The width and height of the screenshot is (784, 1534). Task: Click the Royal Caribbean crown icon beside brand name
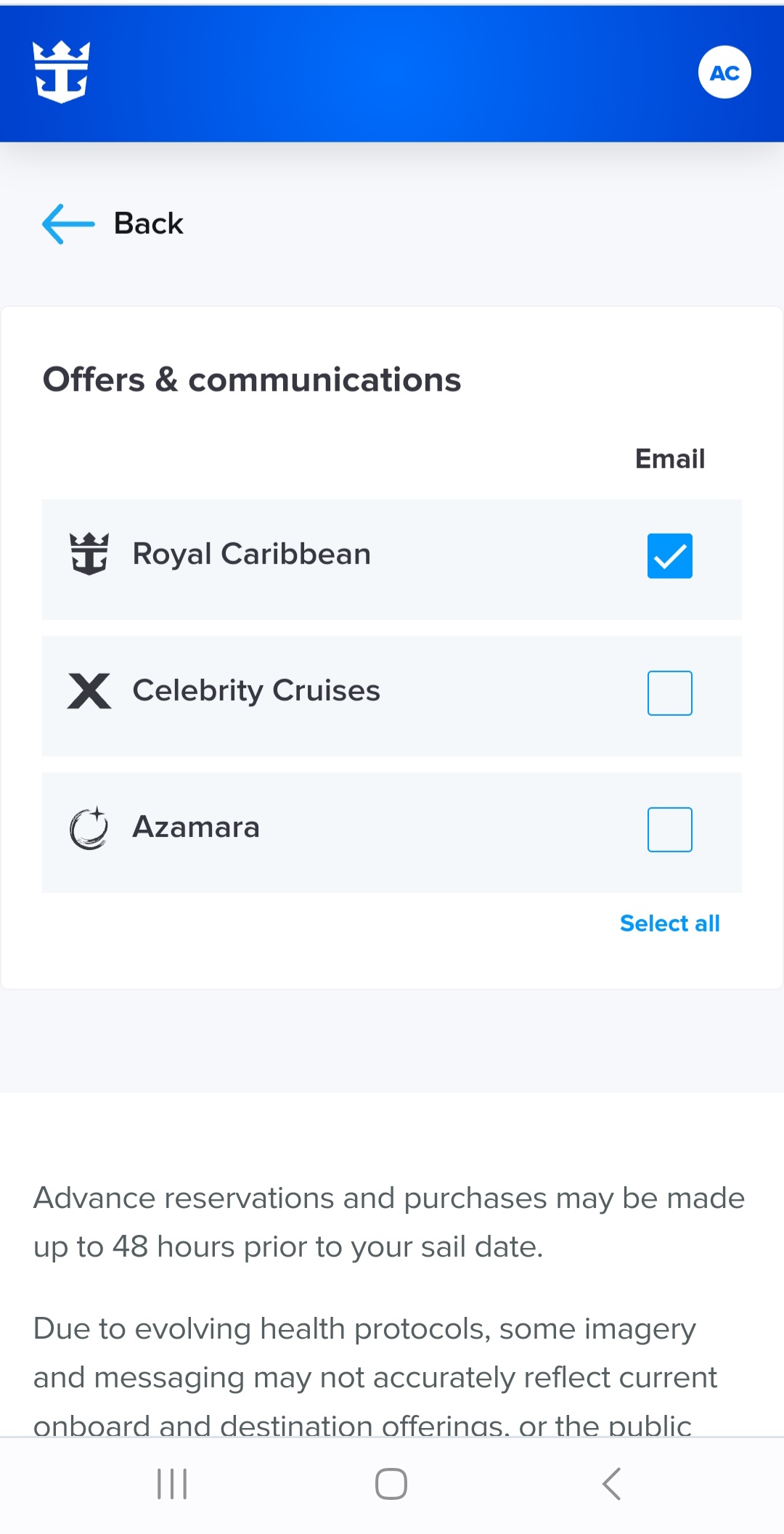[x=89, y=554]
